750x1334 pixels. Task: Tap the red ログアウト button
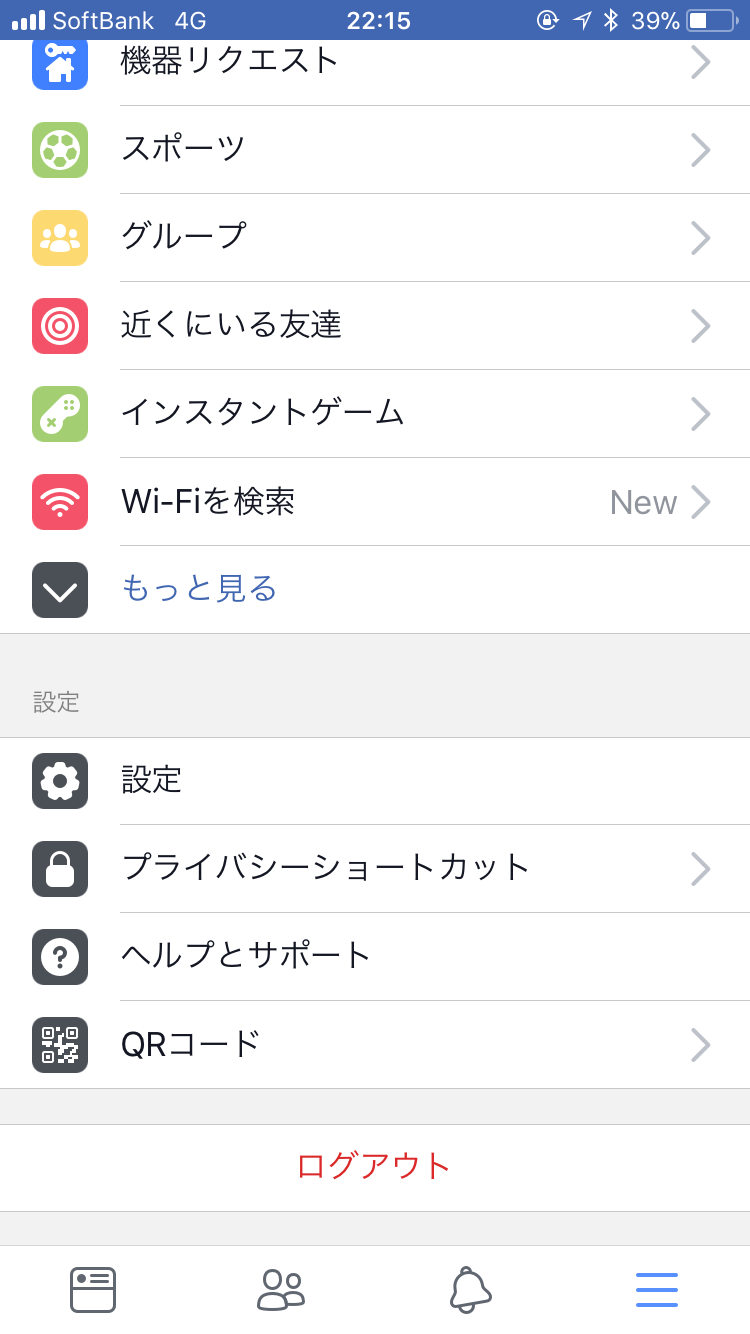click(x=375, y=1167)
